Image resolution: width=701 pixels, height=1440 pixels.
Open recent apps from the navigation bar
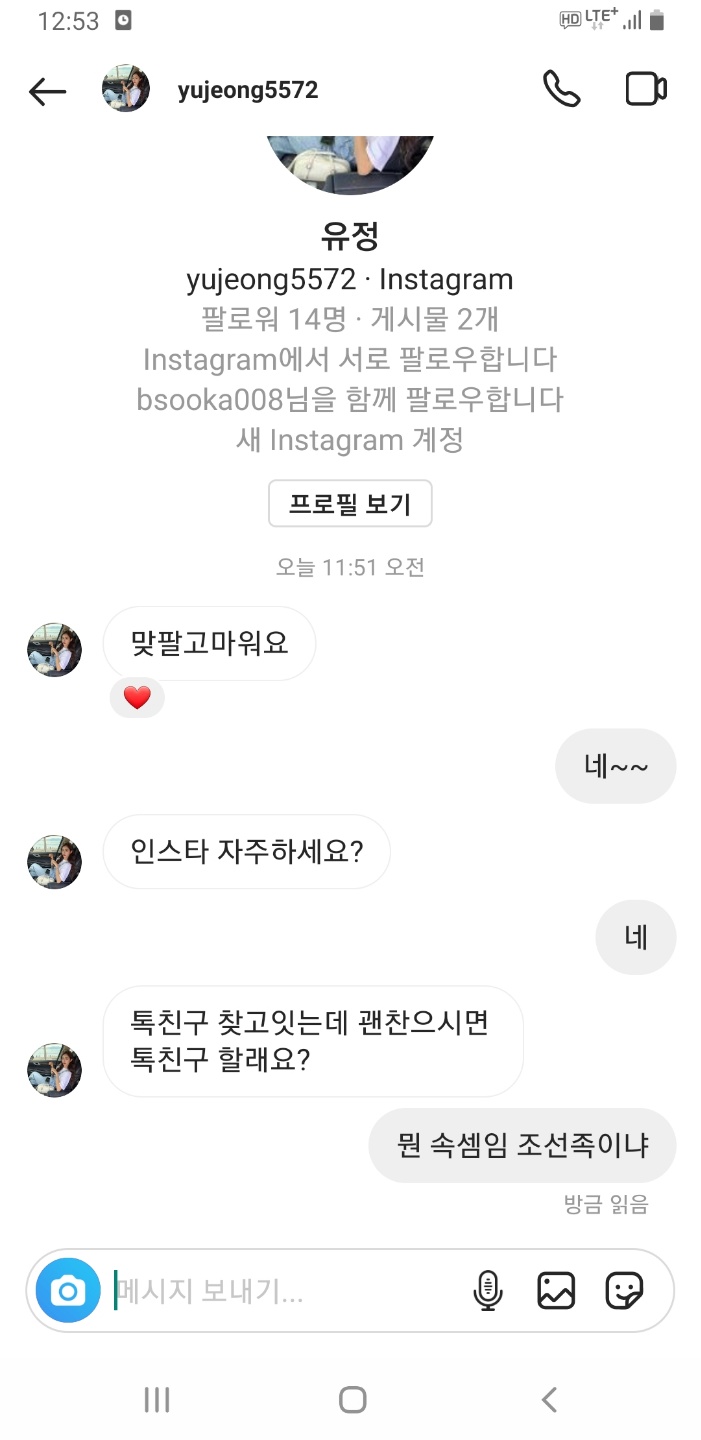click(157, 1399)
